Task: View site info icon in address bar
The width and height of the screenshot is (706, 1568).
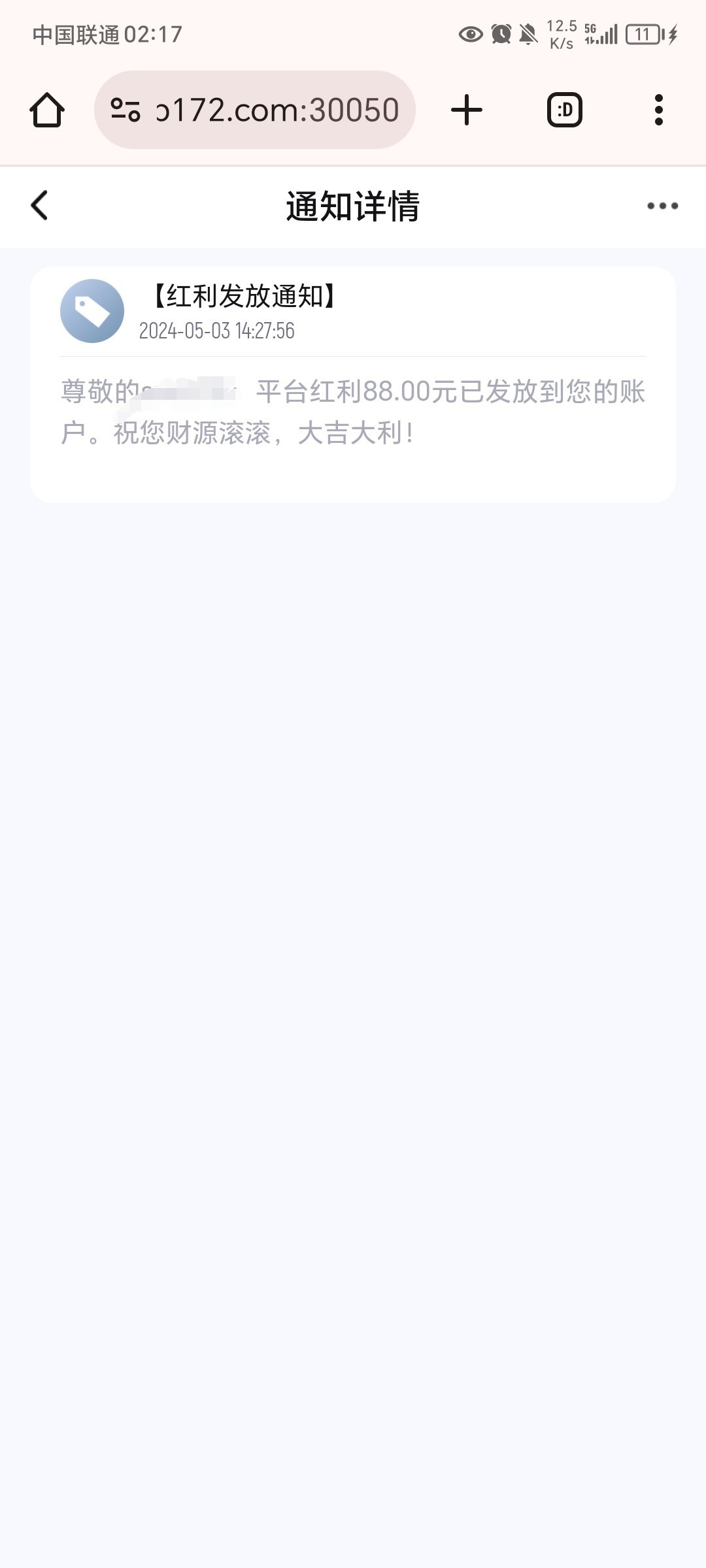Action: click(126, 110)
